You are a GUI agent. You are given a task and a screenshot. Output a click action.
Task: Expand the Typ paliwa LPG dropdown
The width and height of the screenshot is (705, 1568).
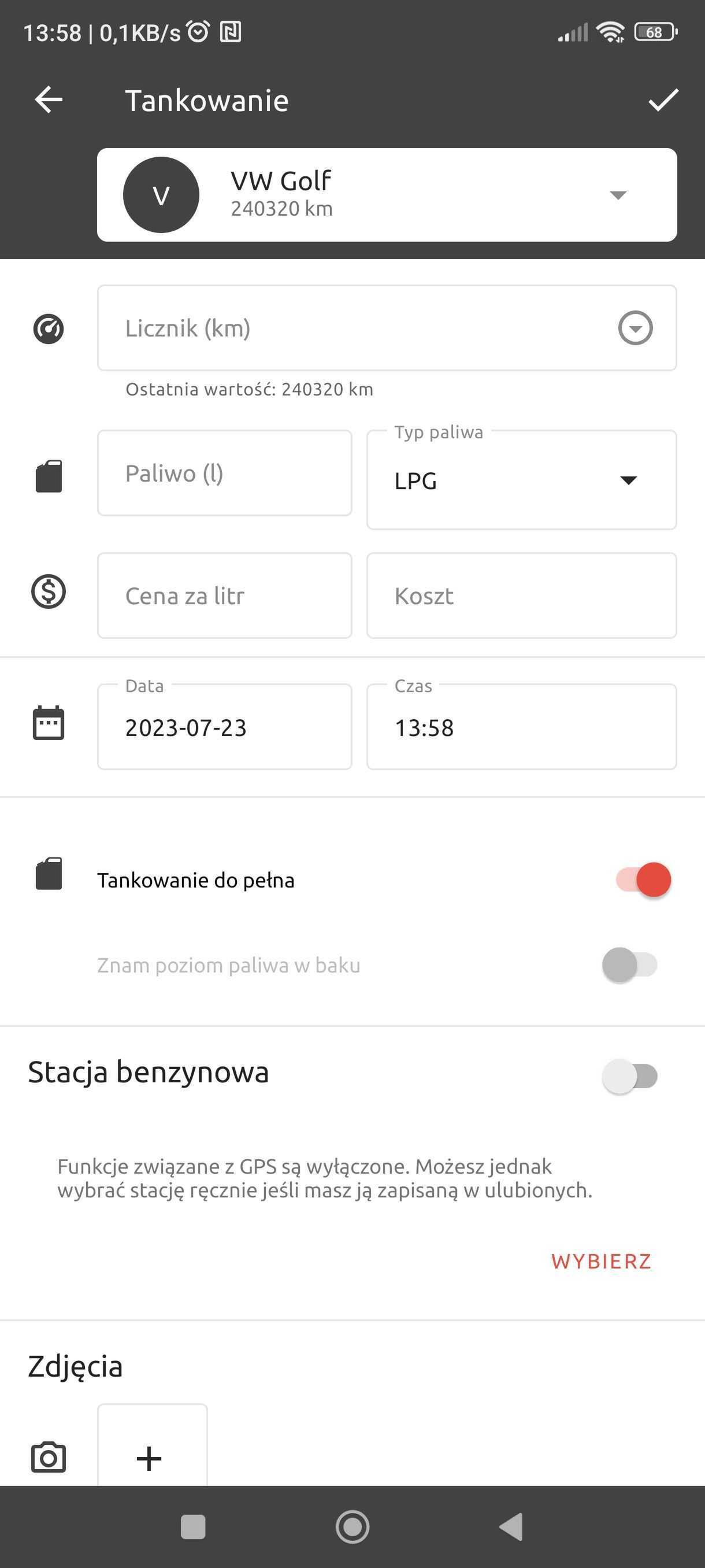tap(629, 480)
